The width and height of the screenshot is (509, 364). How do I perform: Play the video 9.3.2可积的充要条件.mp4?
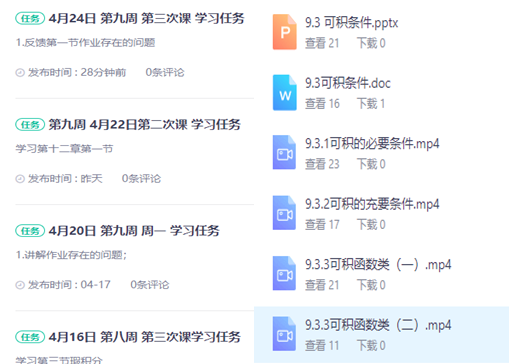point(372,204)
